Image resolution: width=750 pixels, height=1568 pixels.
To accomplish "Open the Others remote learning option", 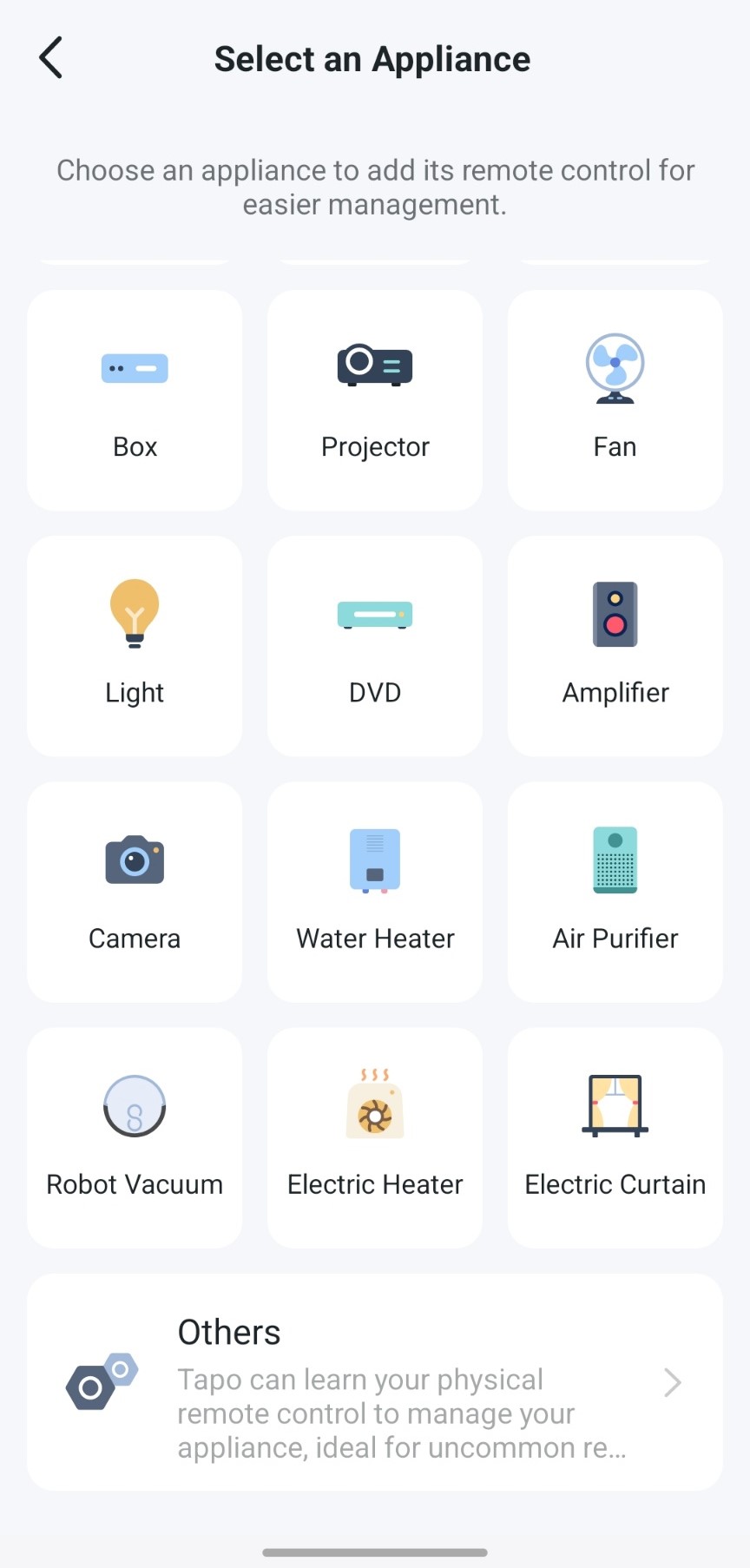I will 375,1382.
